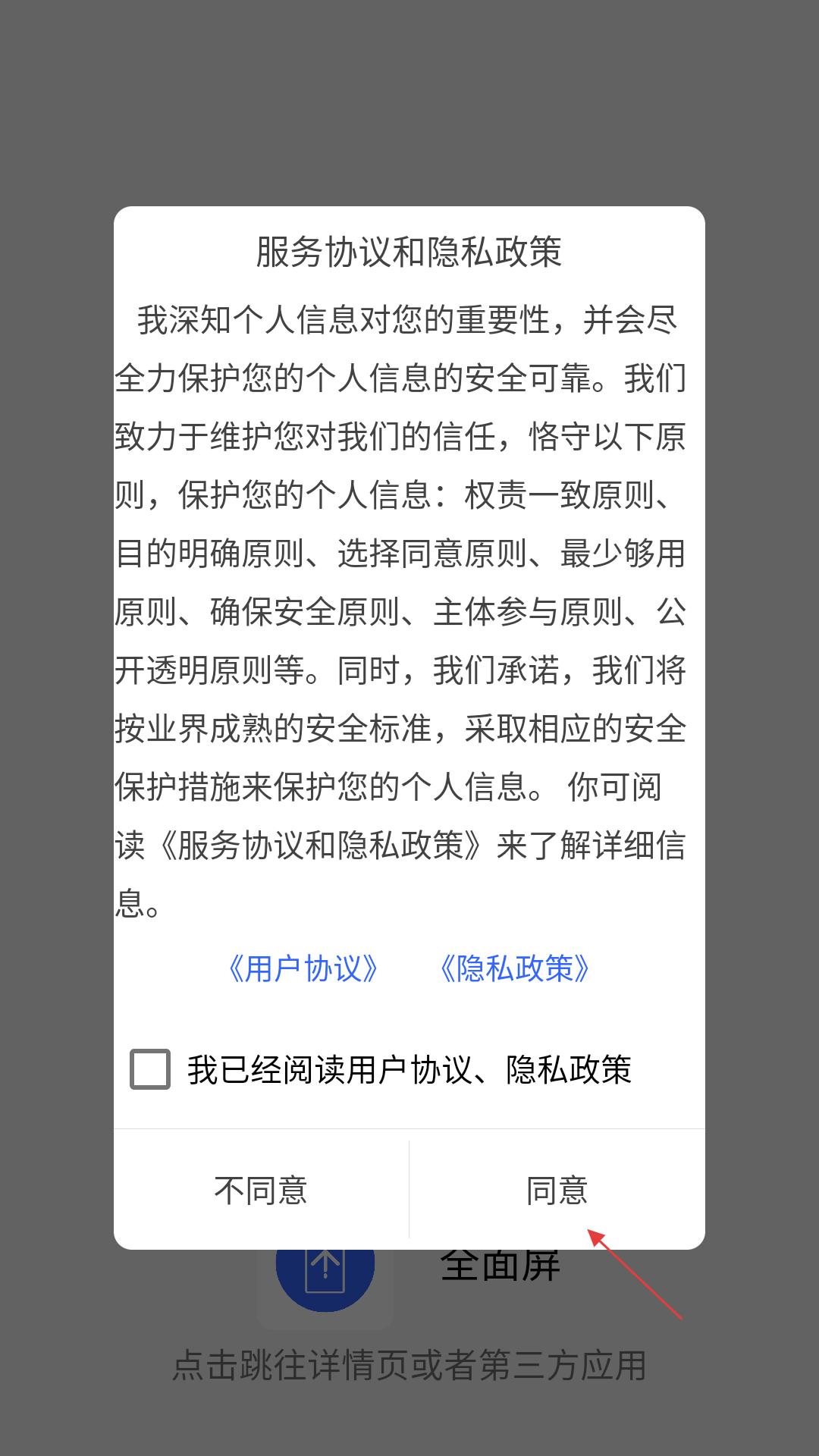The width and height of the screenshot is (819, 1456).
Task: Tap 同意 to accept the agreement
Action: coord(557,1190)
